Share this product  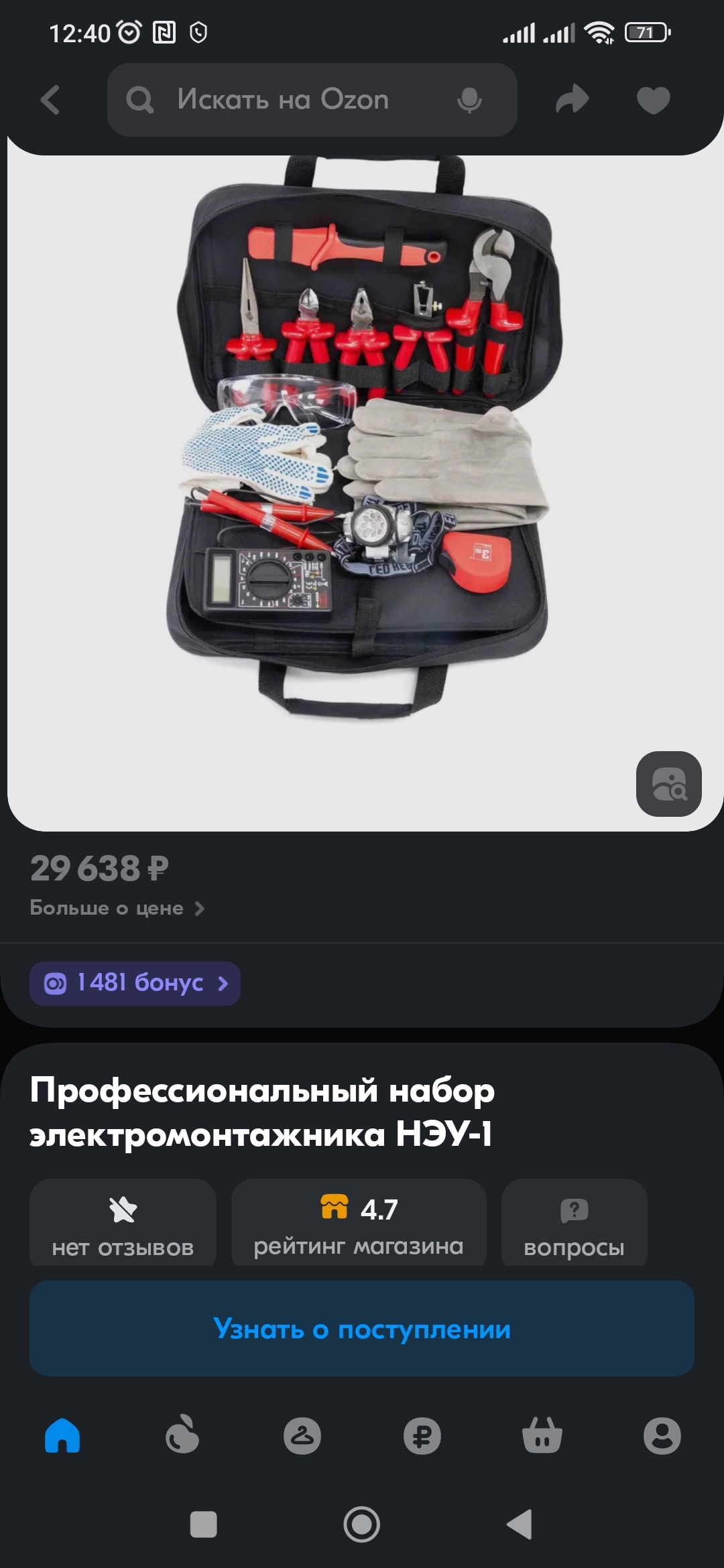click(x=572, y=101)
